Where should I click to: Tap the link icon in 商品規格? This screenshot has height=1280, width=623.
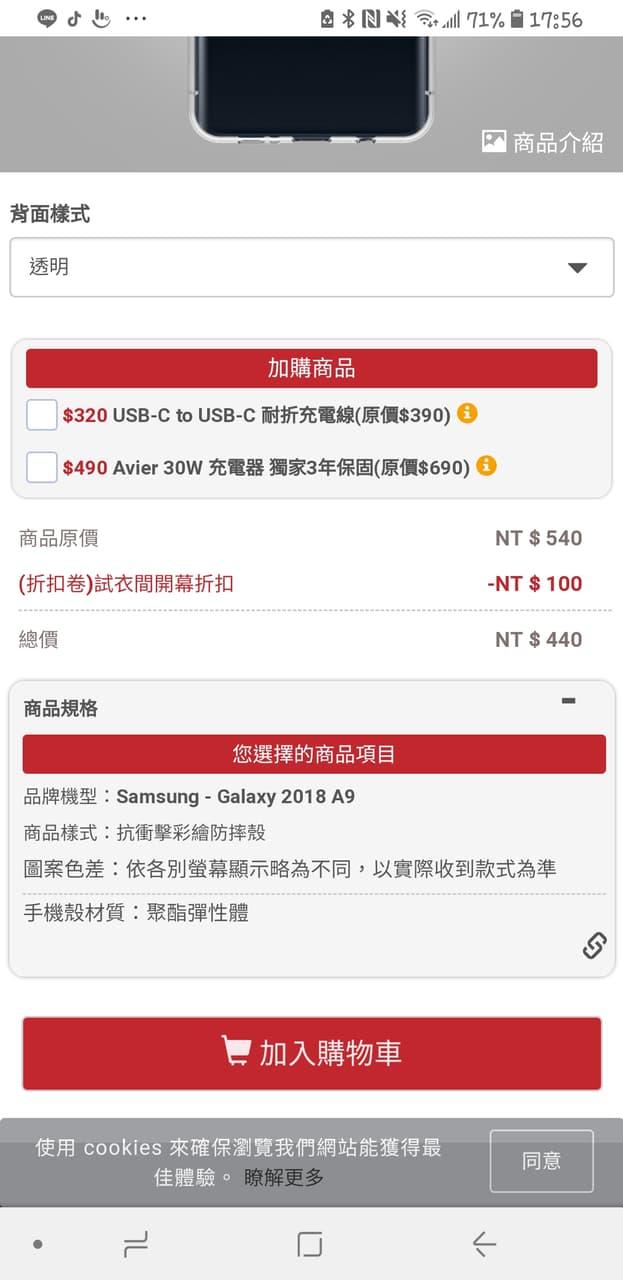pos(593,945)
